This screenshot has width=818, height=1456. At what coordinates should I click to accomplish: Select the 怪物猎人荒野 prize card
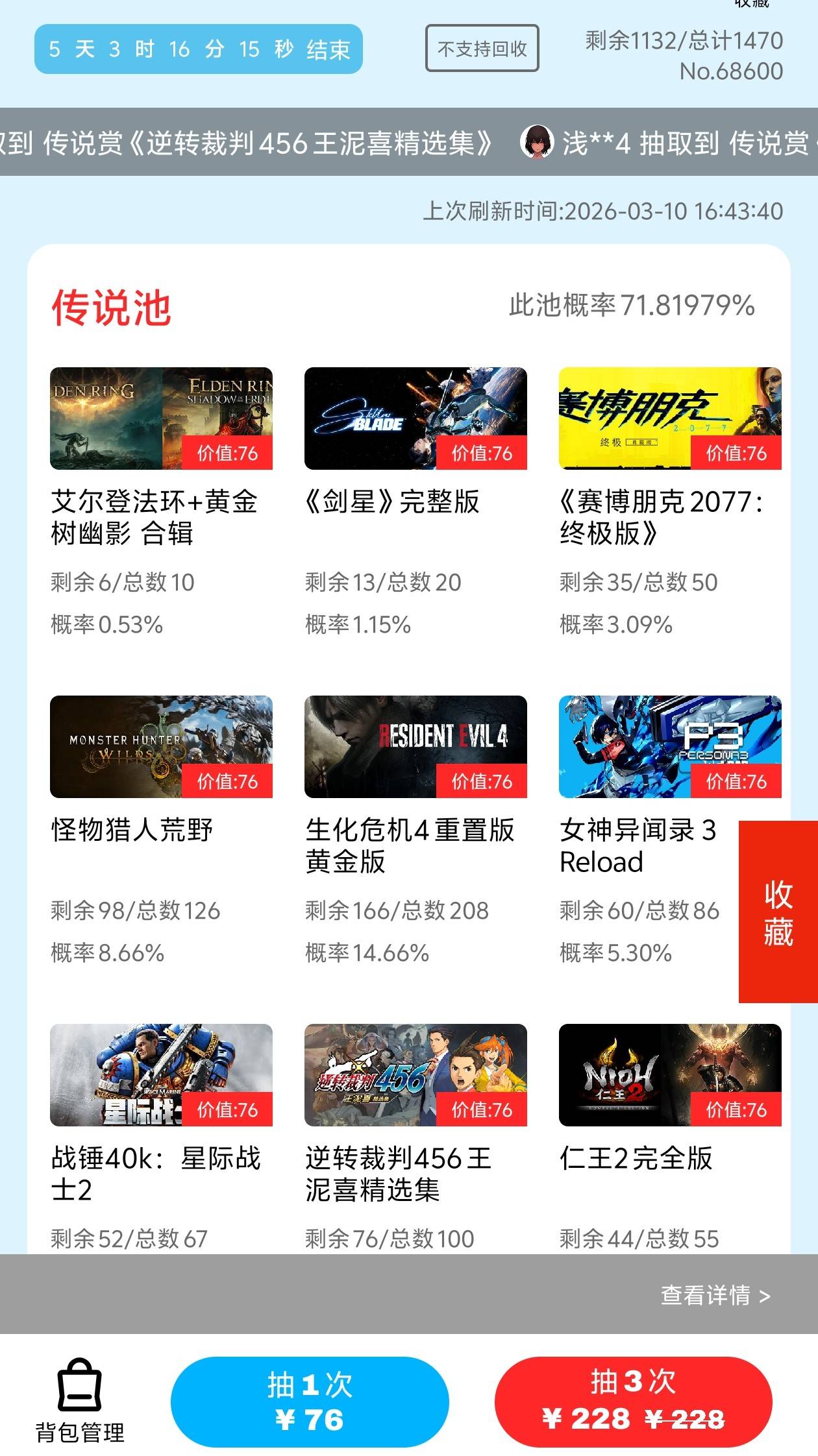click(x=161, y=747)
